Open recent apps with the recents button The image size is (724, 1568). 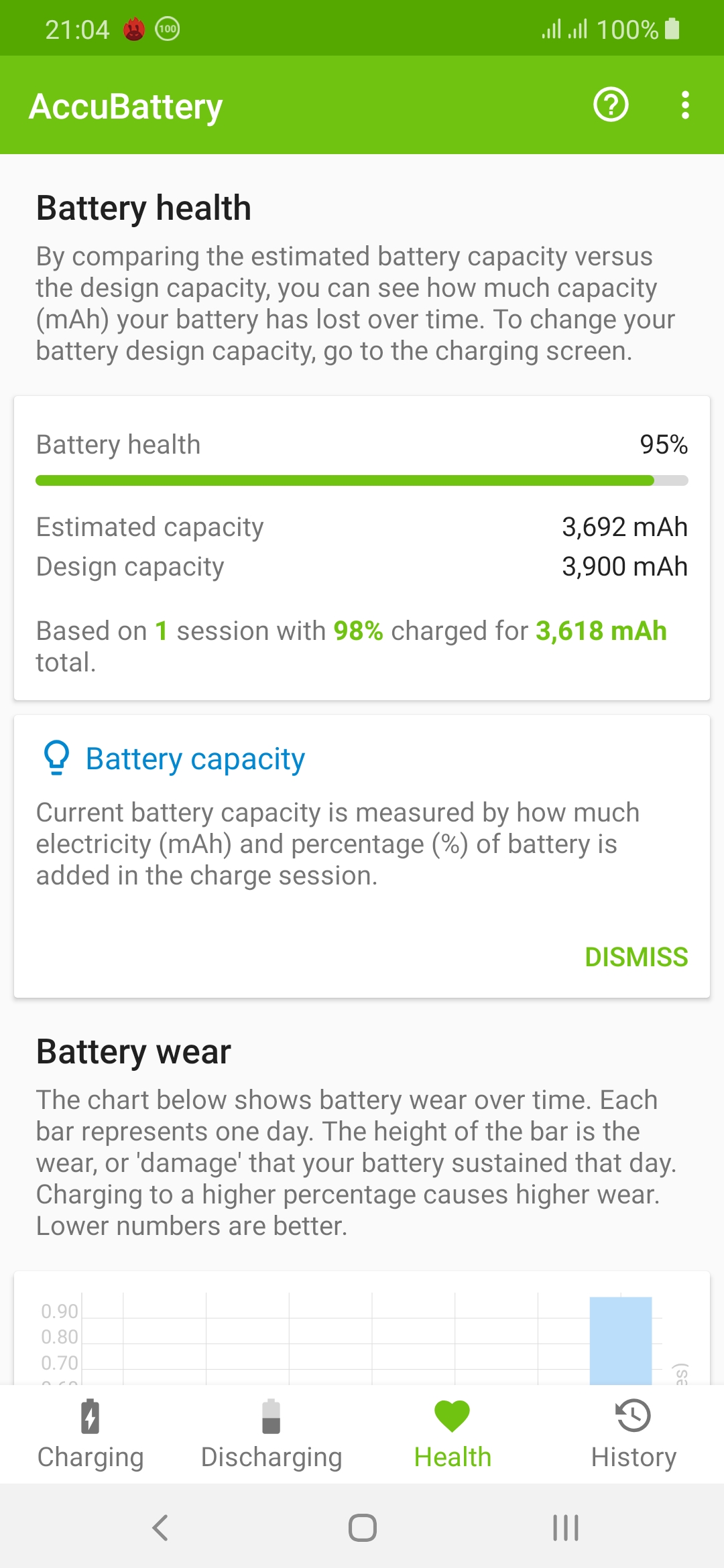click(x=565, y=1528)
